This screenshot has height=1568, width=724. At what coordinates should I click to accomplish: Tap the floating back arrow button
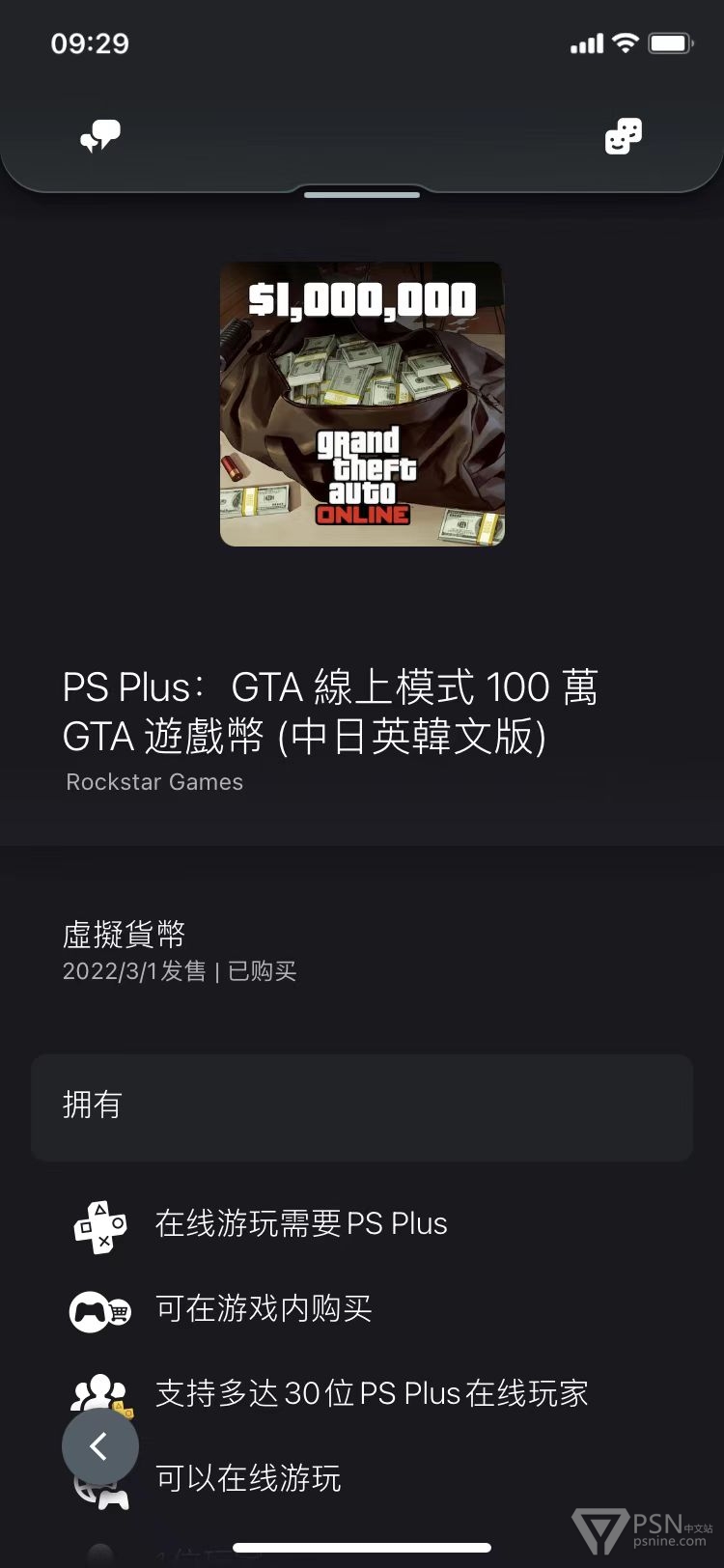[99, 1445]
